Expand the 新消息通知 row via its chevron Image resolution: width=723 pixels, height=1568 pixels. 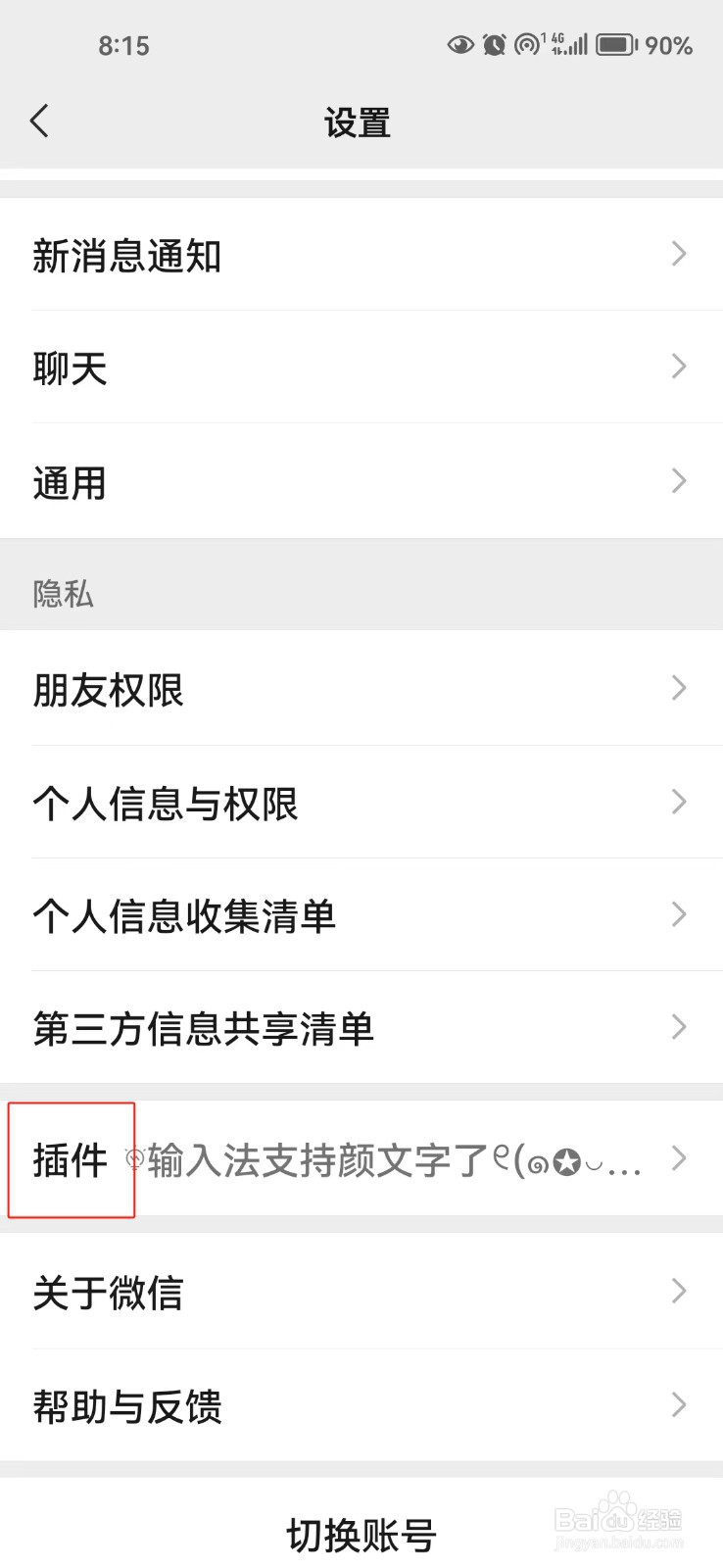click(x=678, y=254)
